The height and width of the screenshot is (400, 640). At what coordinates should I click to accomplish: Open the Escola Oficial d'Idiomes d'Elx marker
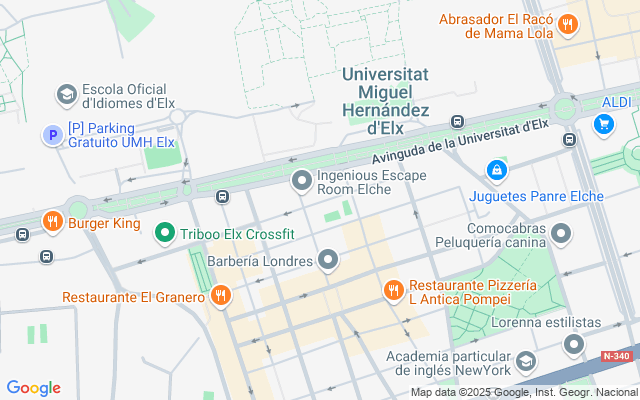click(x=67, y=94)
